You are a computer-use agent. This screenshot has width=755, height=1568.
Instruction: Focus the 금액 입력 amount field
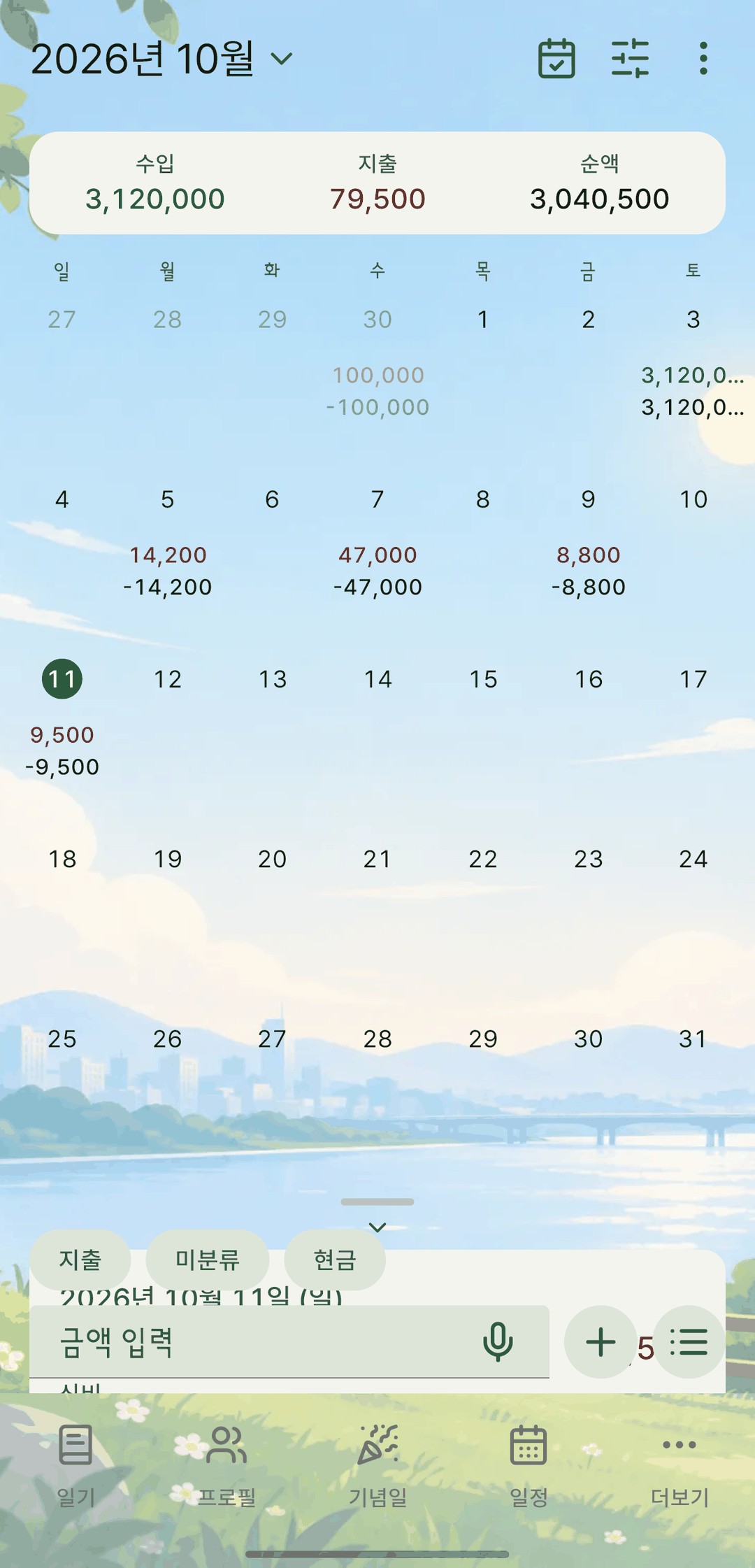click(289, 1342)
